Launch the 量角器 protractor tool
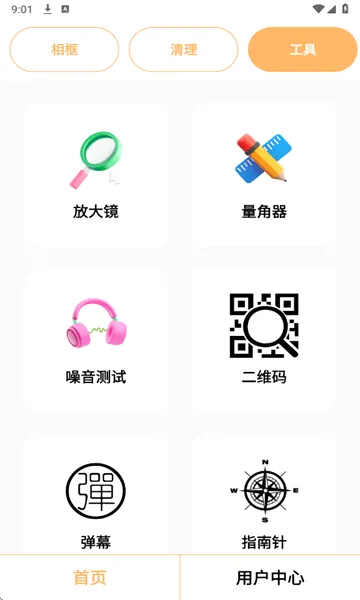Image resolution: width=360 pixels, height=600 pixels. [x=264, y=175]
